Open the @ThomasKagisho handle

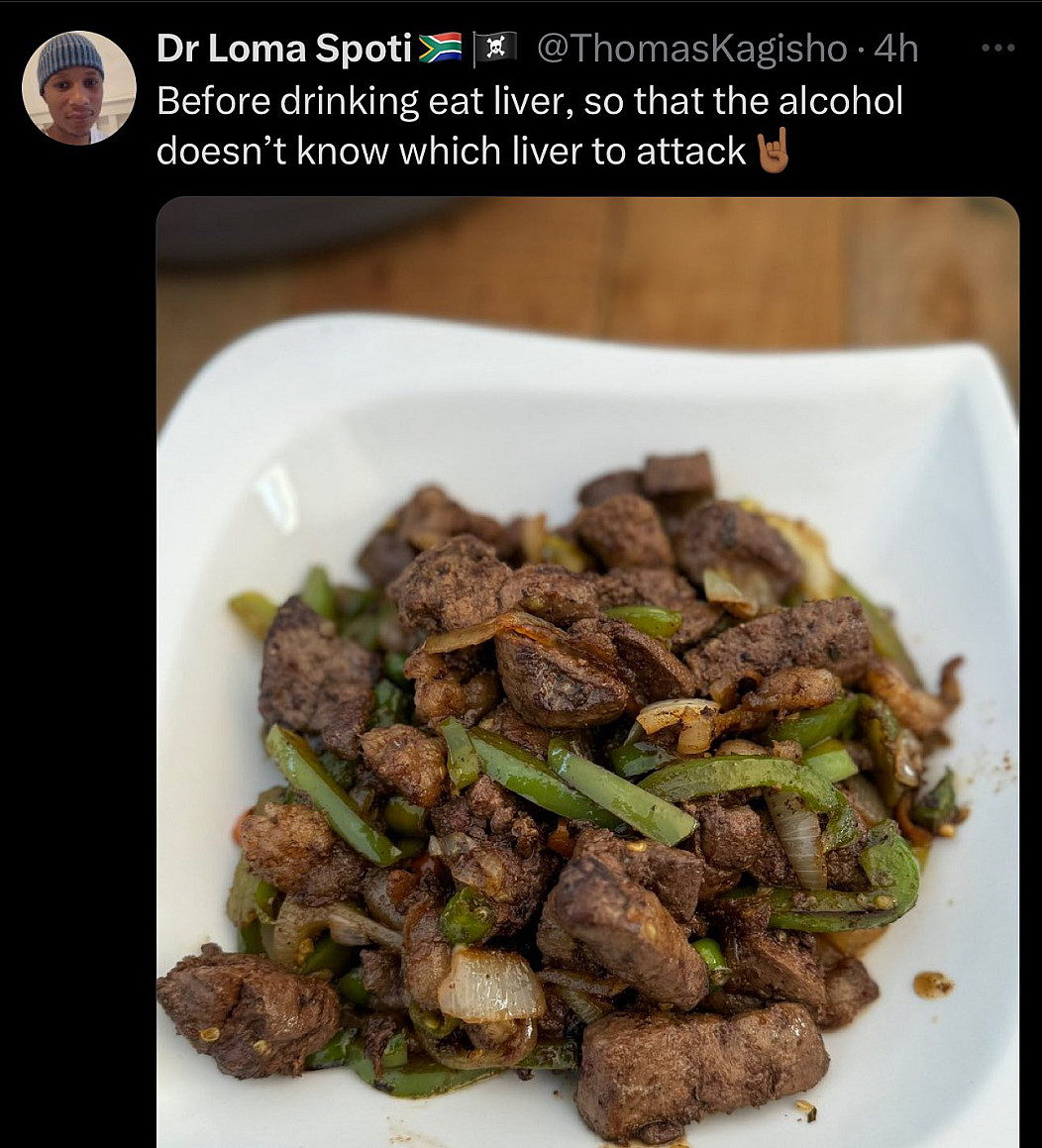click(692, 49)
